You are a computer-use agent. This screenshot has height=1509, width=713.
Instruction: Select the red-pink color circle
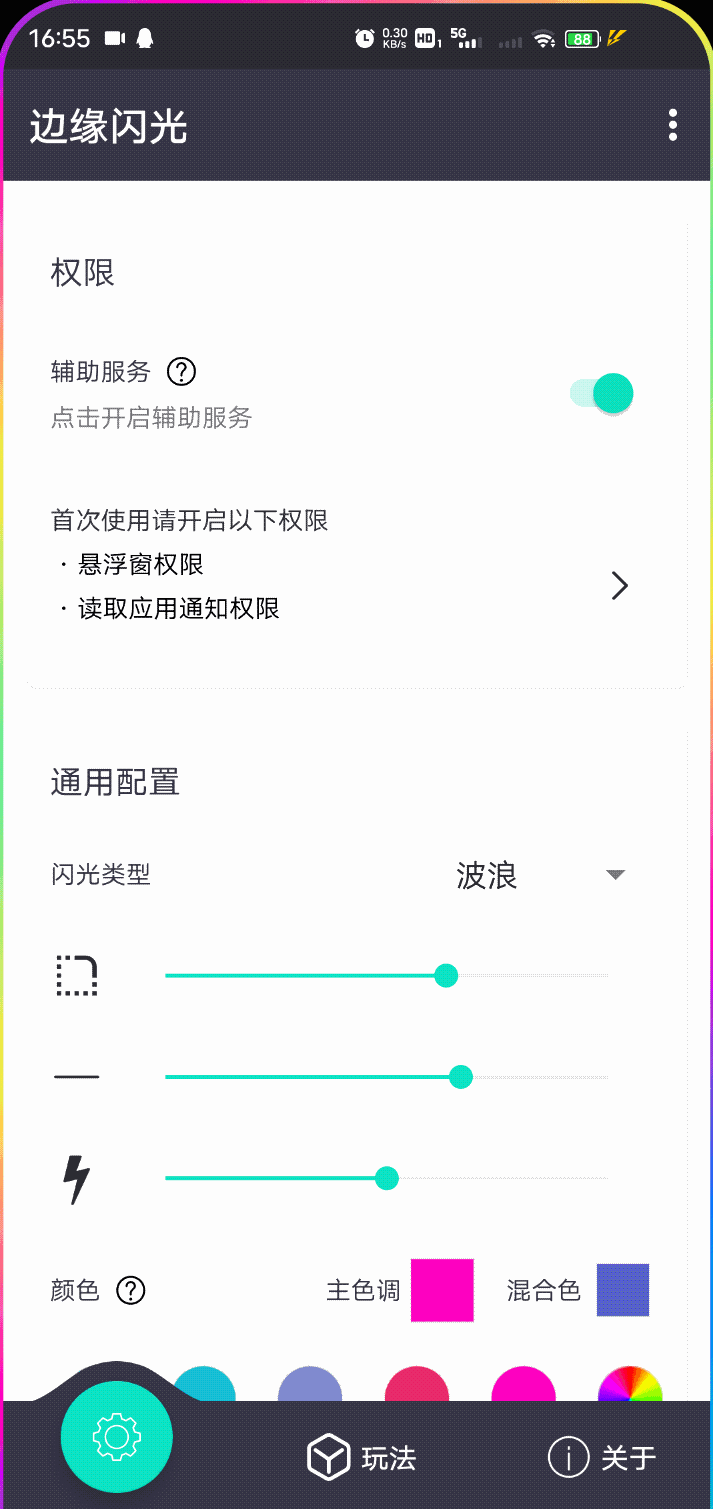pyautogui.click(x=417, y=1387)
